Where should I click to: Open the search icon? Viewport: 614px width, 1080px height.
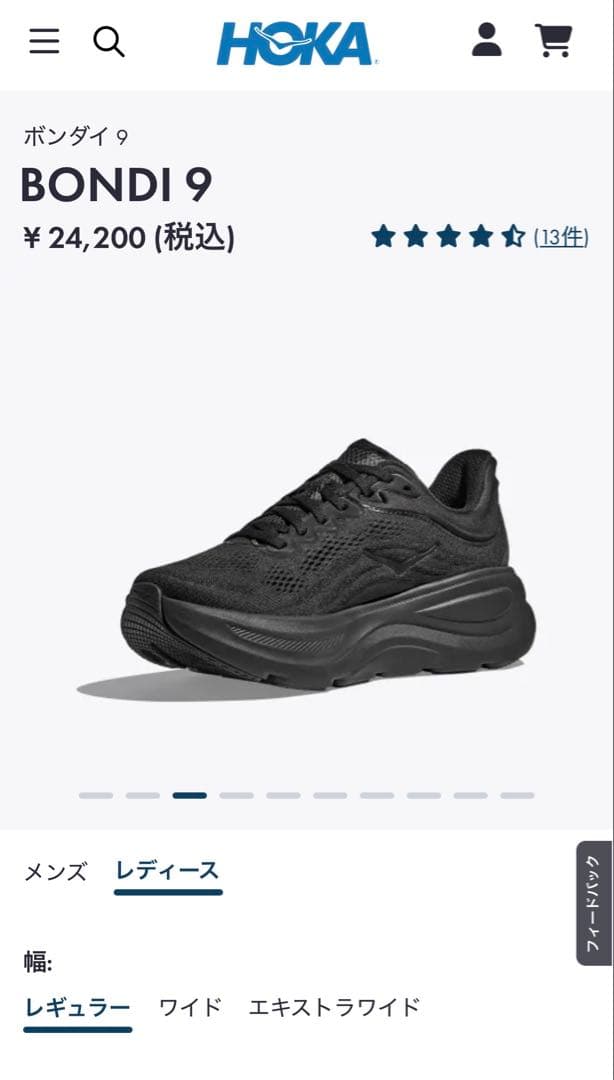coord(109,42)
